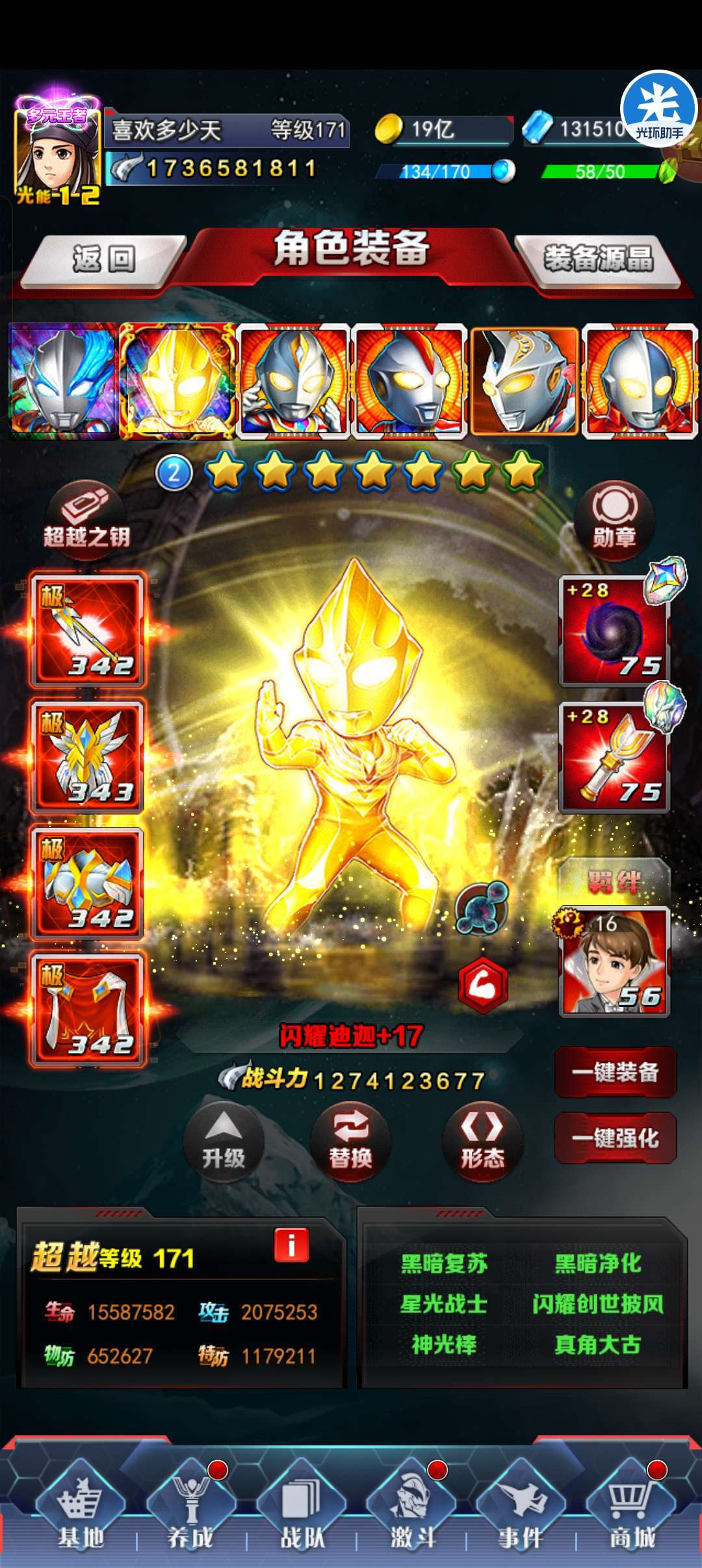Tap the 升级 upgrade button
This screenshot has width=702, height=1568.
(224, 1142)
